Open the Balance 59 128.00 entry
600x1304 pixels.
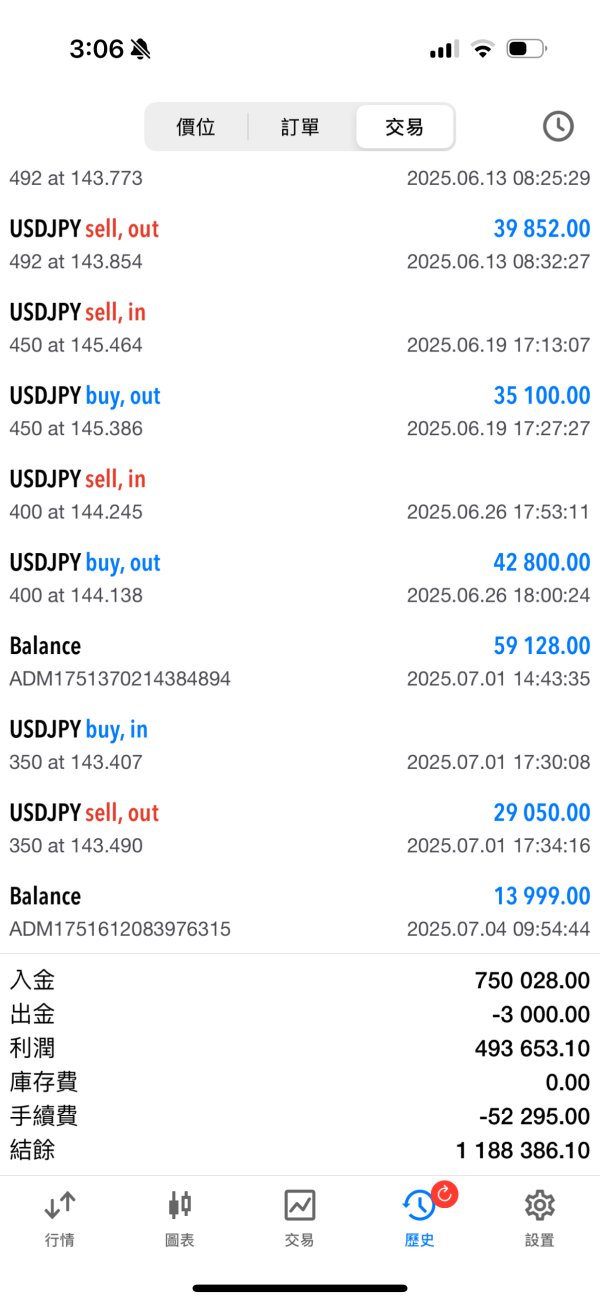300,662
